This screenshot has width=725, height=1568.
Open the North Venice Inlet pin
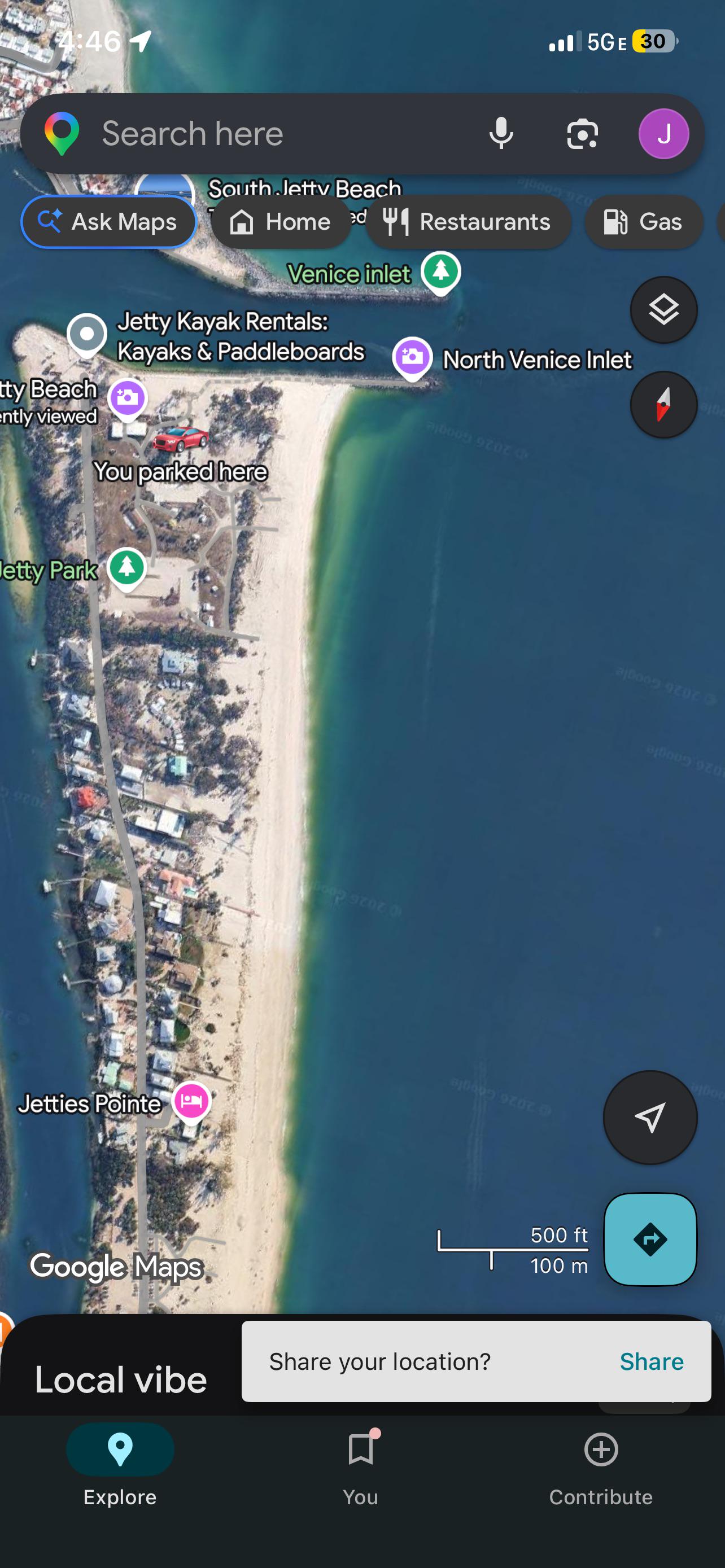point(412,357)
